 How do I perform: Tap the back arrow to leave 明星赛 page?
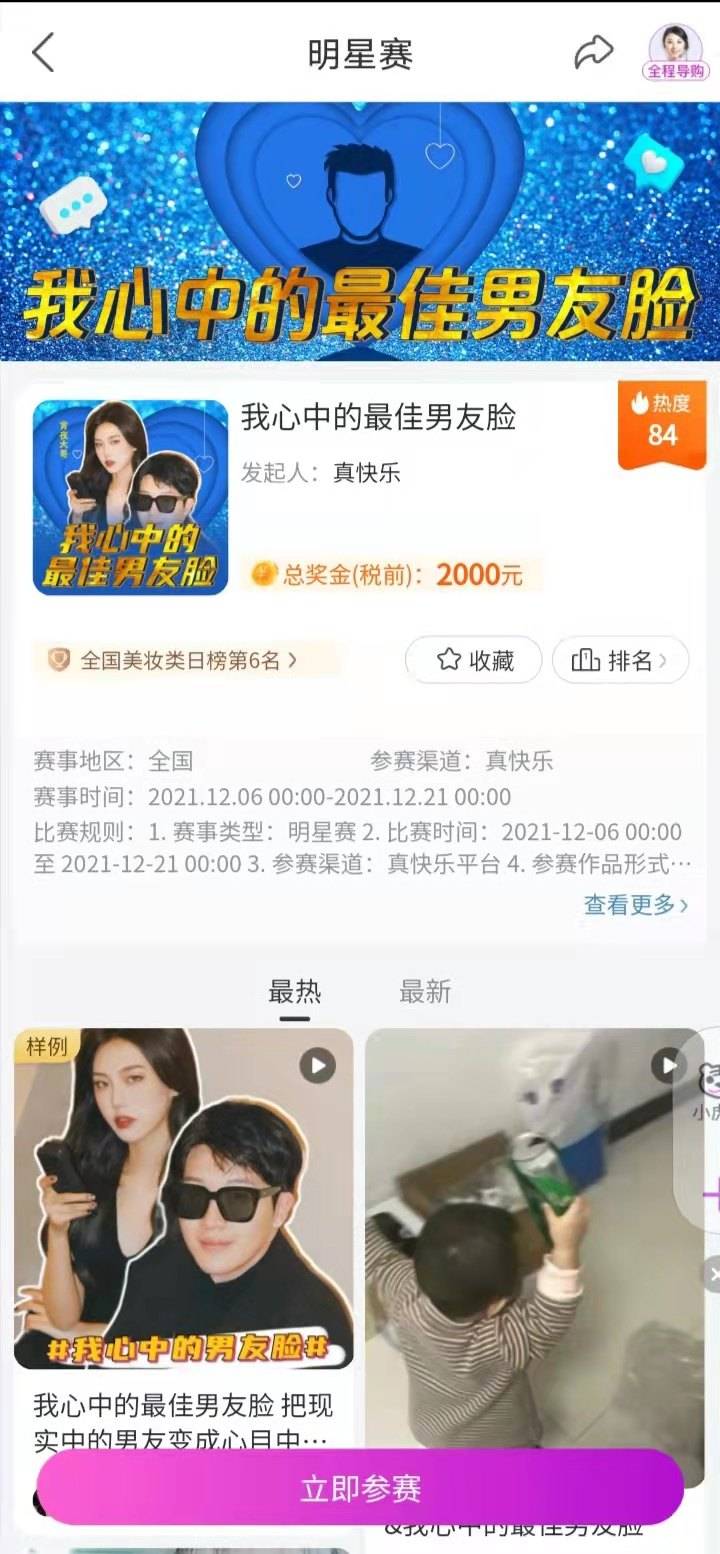(42, 53)
